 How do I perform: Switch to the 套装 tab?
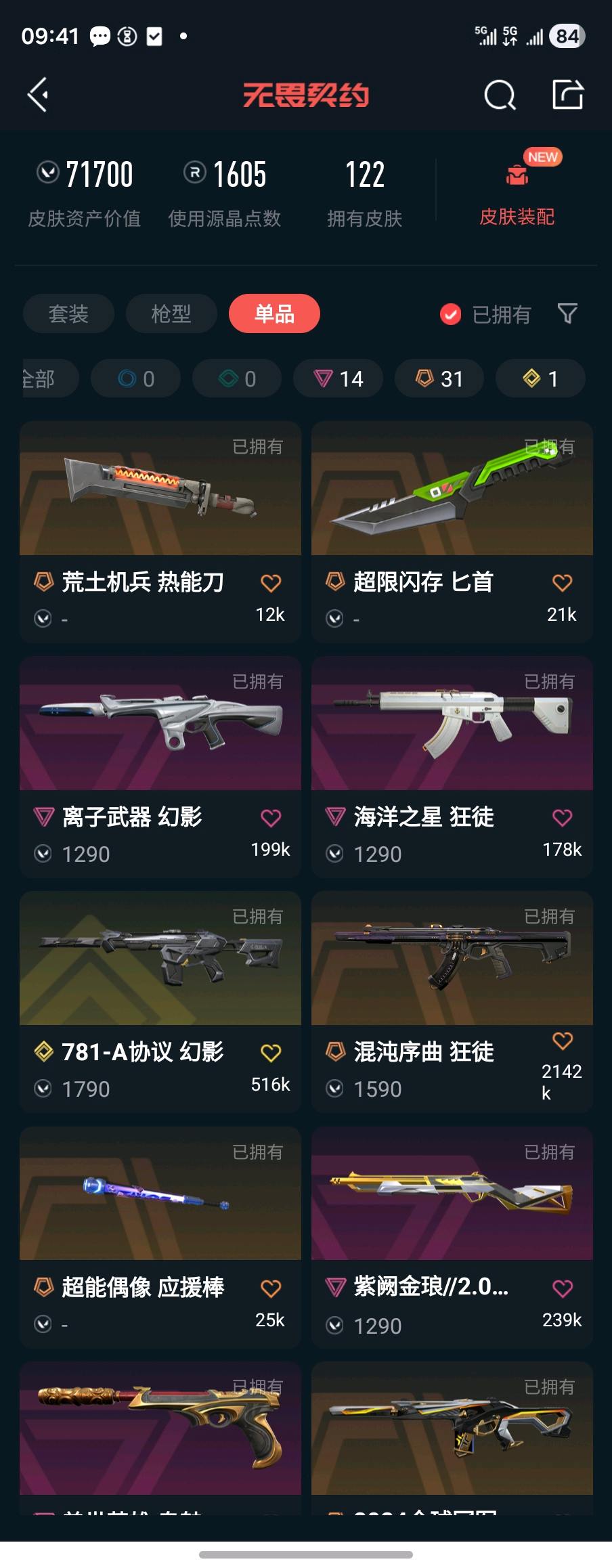(x=68, y=313)
